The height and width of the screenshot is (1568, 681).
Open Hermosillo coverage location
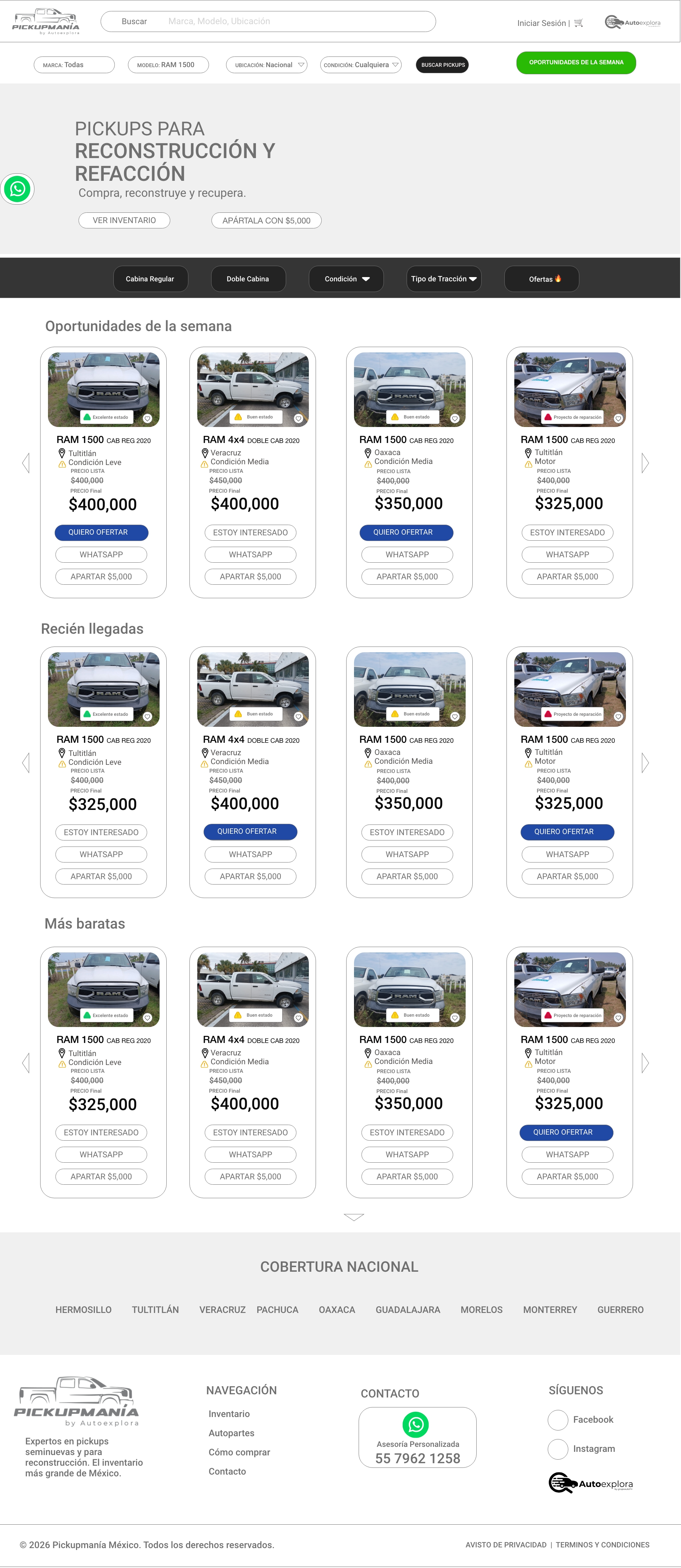click(x=84, y=1309)
